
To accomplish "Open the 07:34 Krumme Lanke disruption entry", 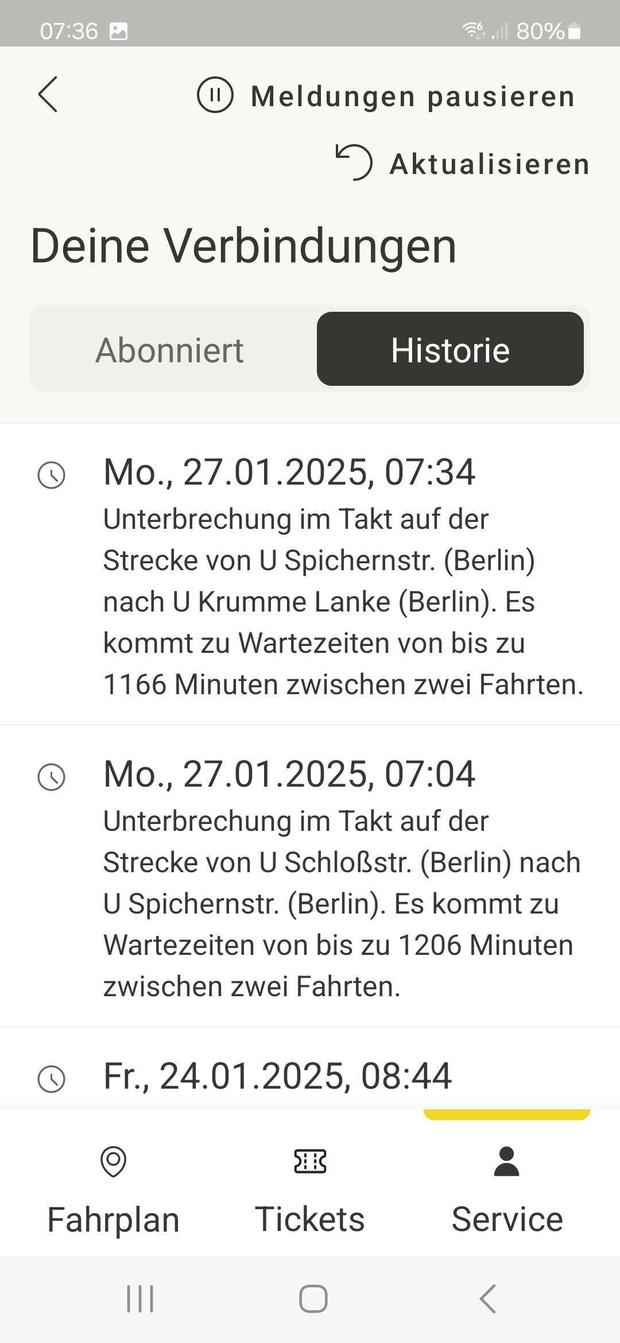I will (x=310, y=575).
